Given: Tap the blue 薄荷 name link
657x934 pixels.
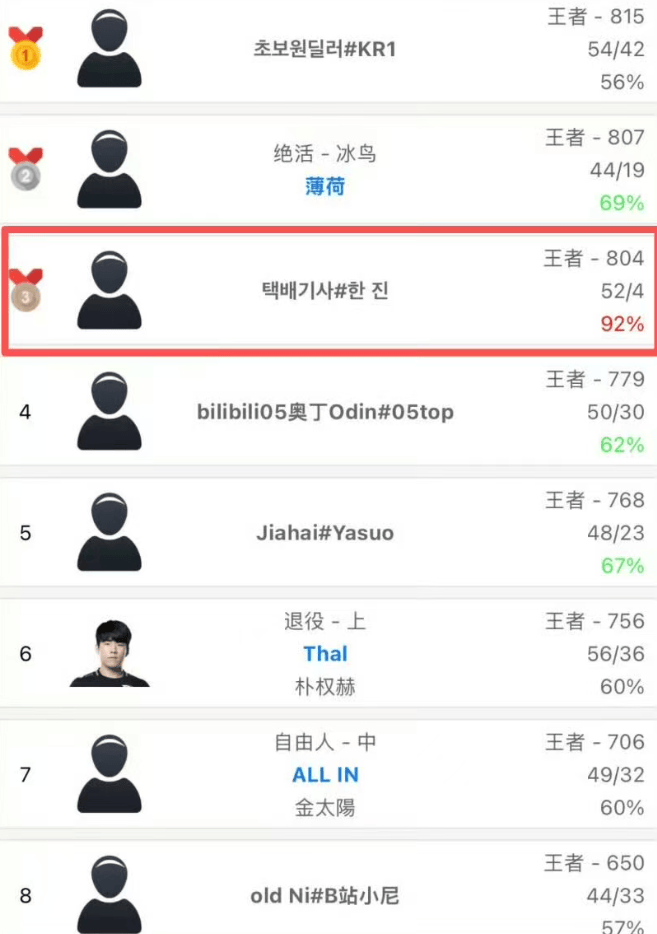Looking at the screenshot, I should pos(325,187).
